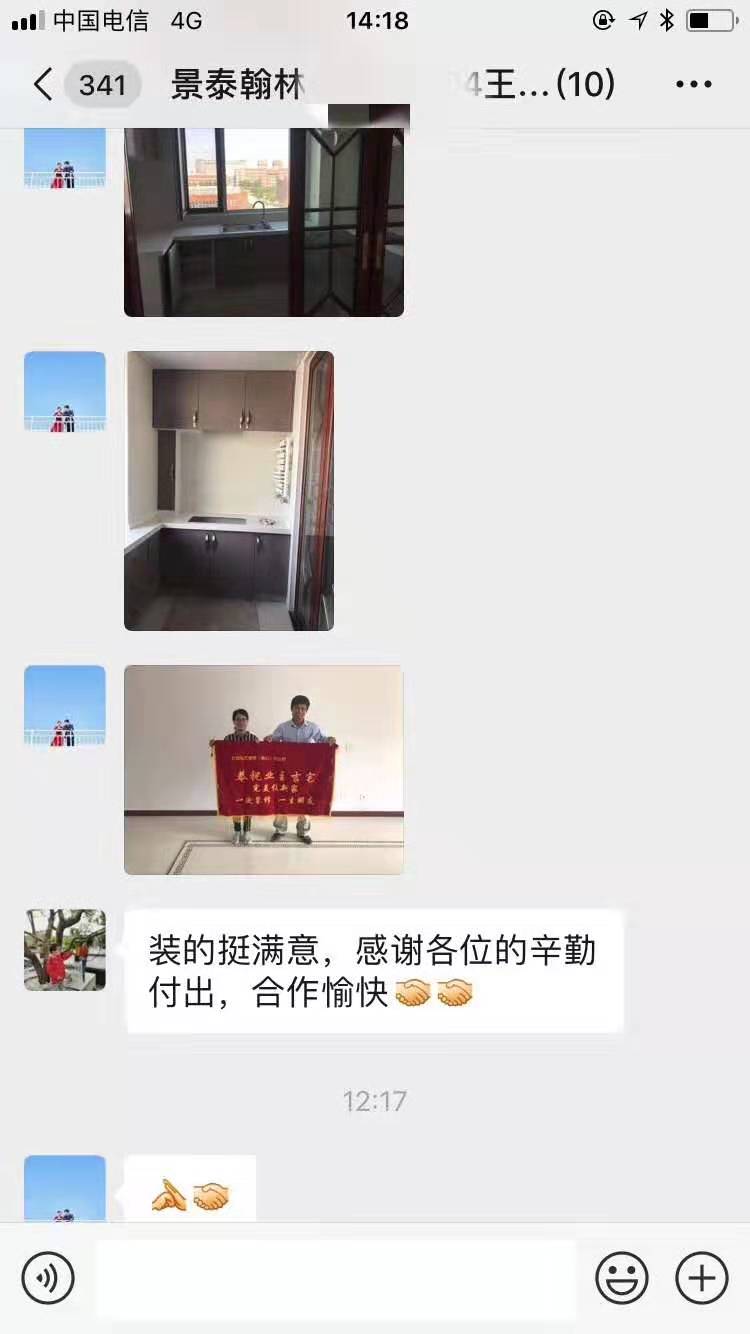Tap the message text input field
The width and height of the screenshot is (750, 1334).
pos(335,1277)
